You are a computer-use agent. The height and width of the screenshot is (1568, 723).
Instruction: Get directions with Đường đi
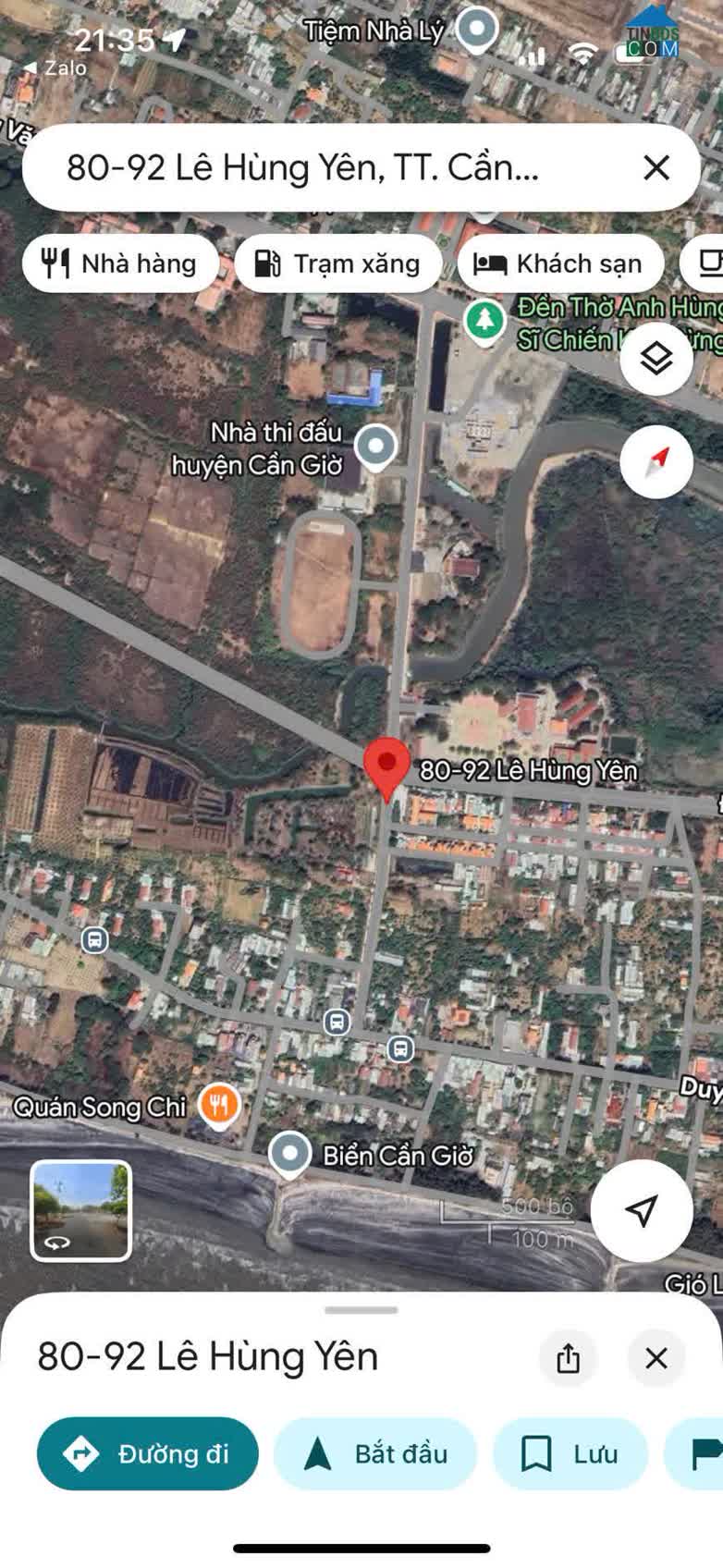pyautogui.click(x=148, y=1454)
